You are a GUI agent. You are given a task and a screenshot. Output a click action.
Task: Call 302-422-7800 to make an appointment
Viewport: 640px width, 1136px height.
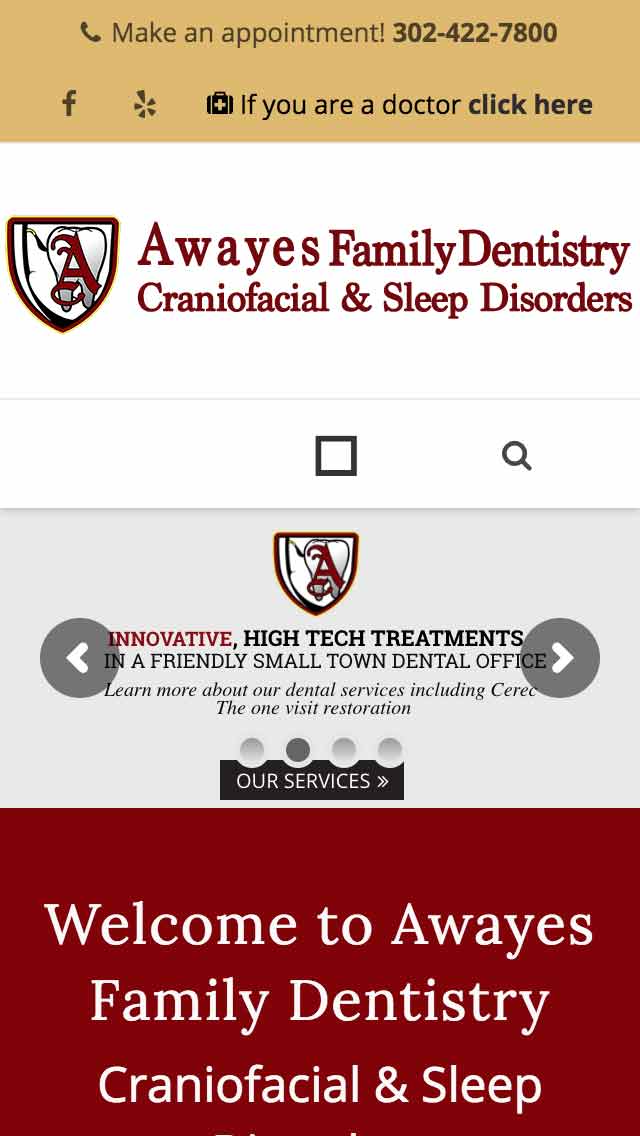click(474, 33)
